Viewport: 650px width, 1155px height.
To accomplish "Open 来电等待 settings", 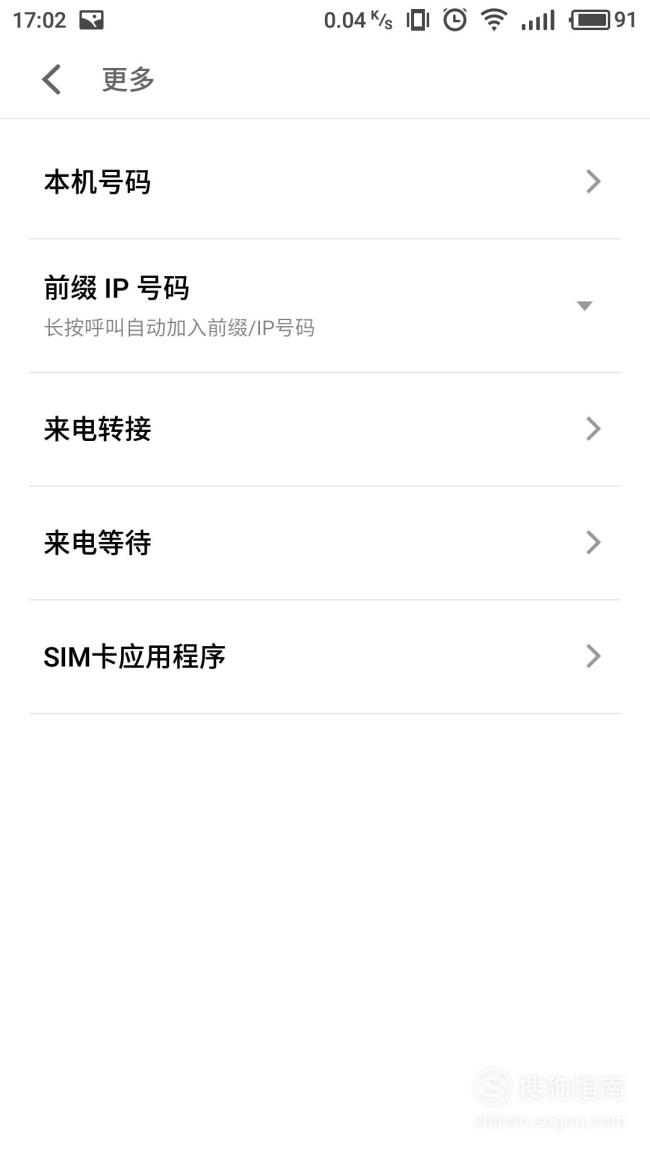I will click(x=325, y=543).
